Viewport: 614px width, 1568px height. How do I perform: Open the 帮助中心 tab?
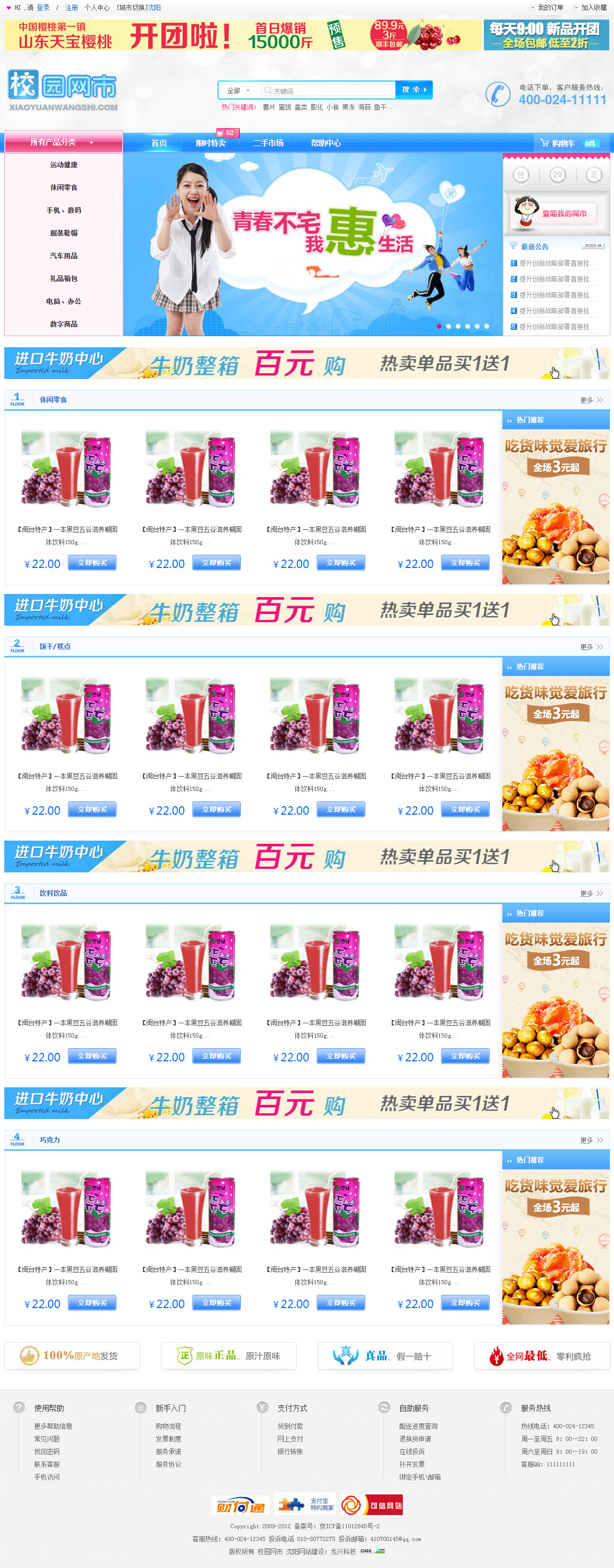coord(326,143)
